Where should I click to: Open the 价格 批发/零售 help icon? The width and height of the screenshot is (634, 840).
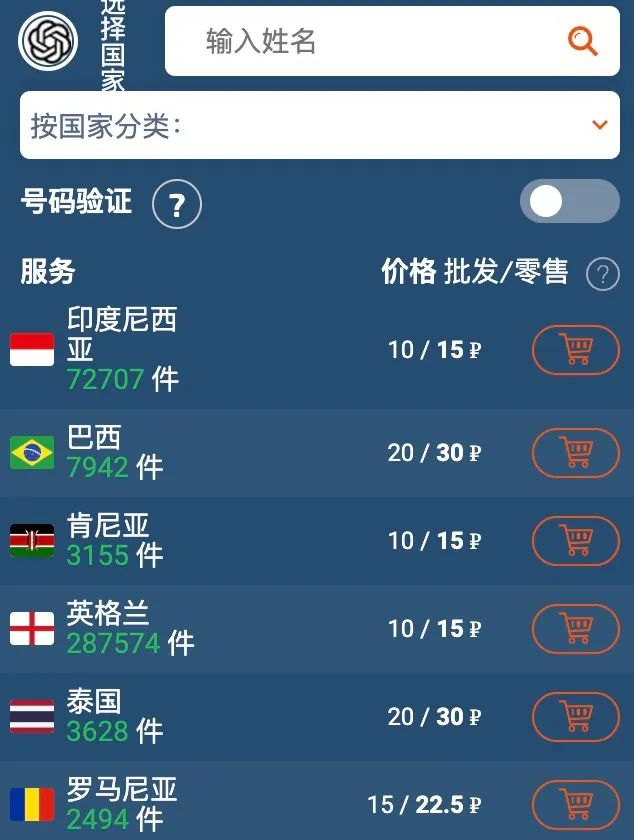click(x=602, y=274)
